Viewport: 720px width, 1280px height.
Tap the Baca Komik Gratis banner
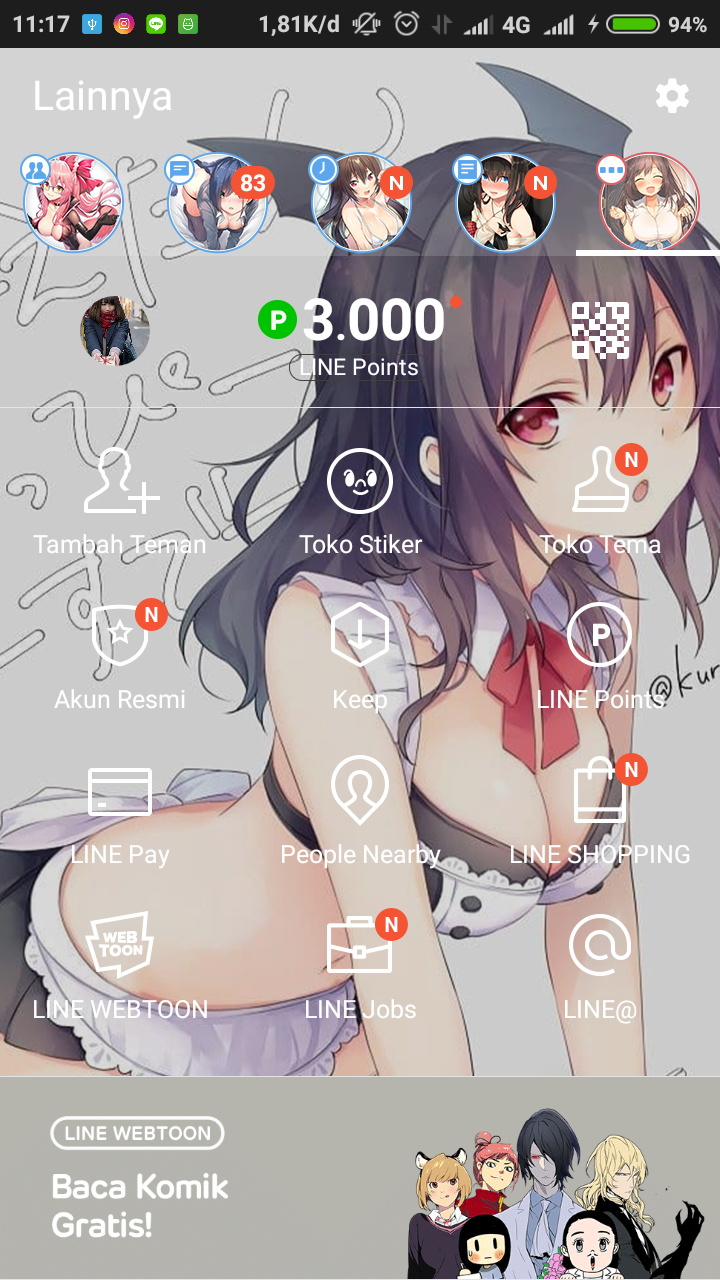coord(360,1178)
